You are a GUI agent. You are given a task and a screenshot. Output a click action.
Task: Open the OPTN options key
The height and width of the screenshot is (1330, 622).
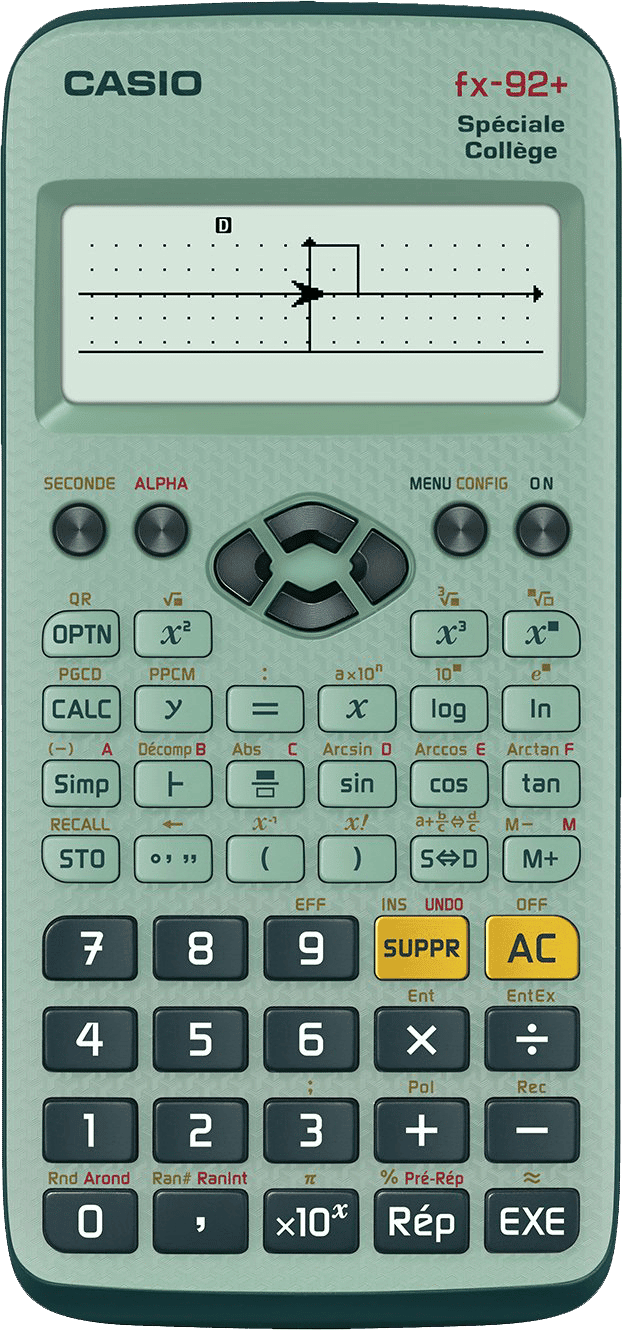point(81,634)
